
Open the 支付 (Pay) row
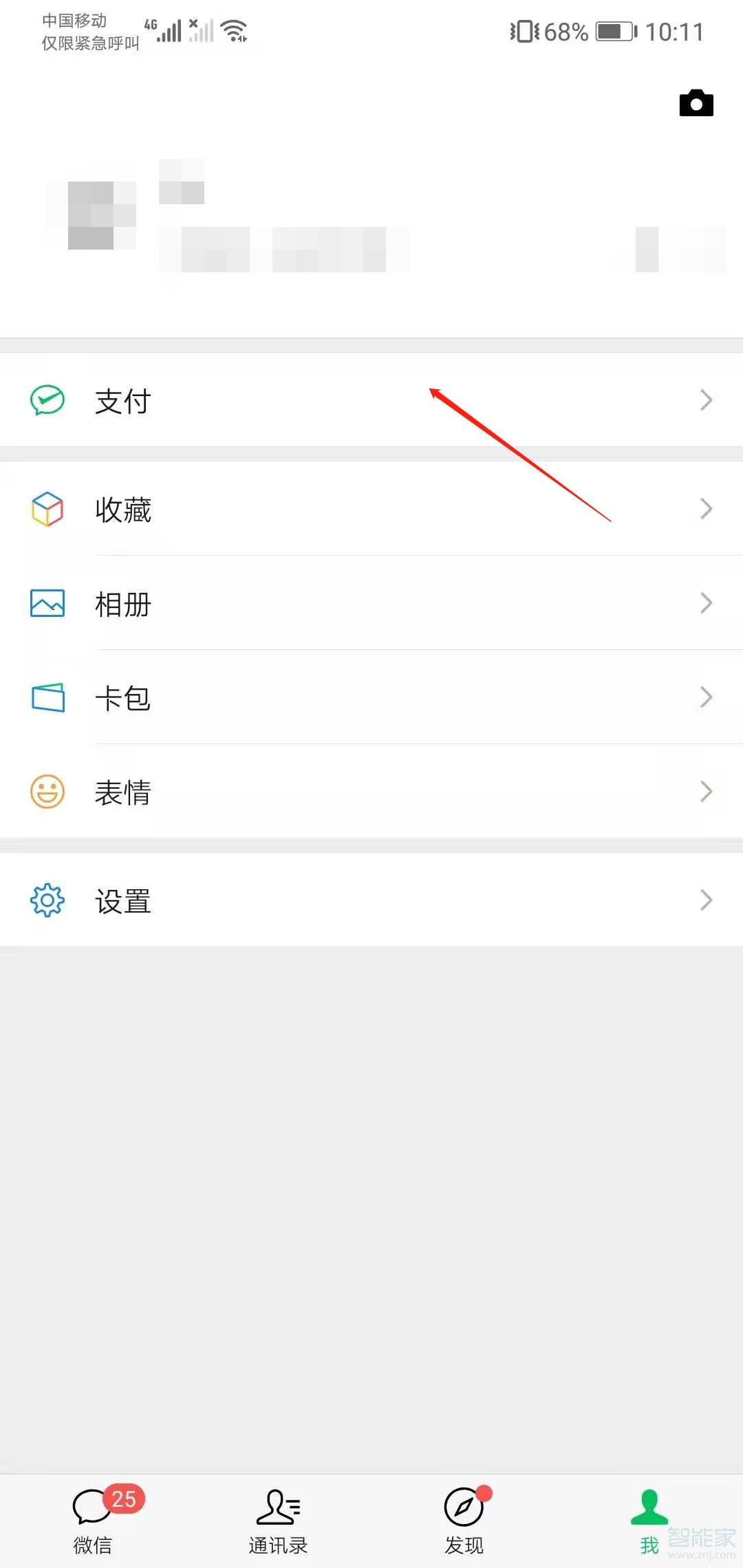(x=371, y=400)
